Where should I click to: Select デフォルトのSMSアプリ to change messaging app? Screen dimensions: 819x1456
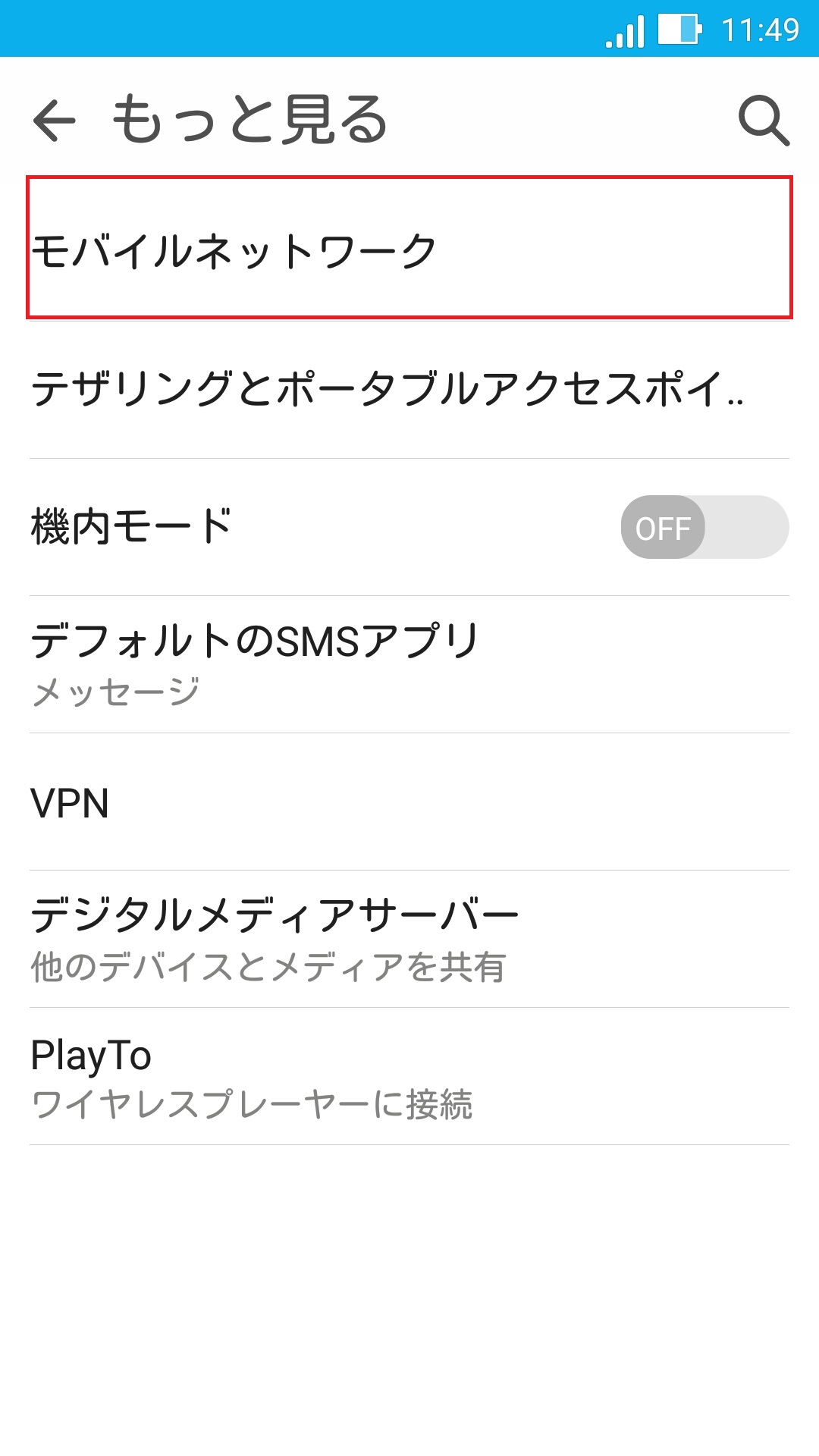point(254,639)
